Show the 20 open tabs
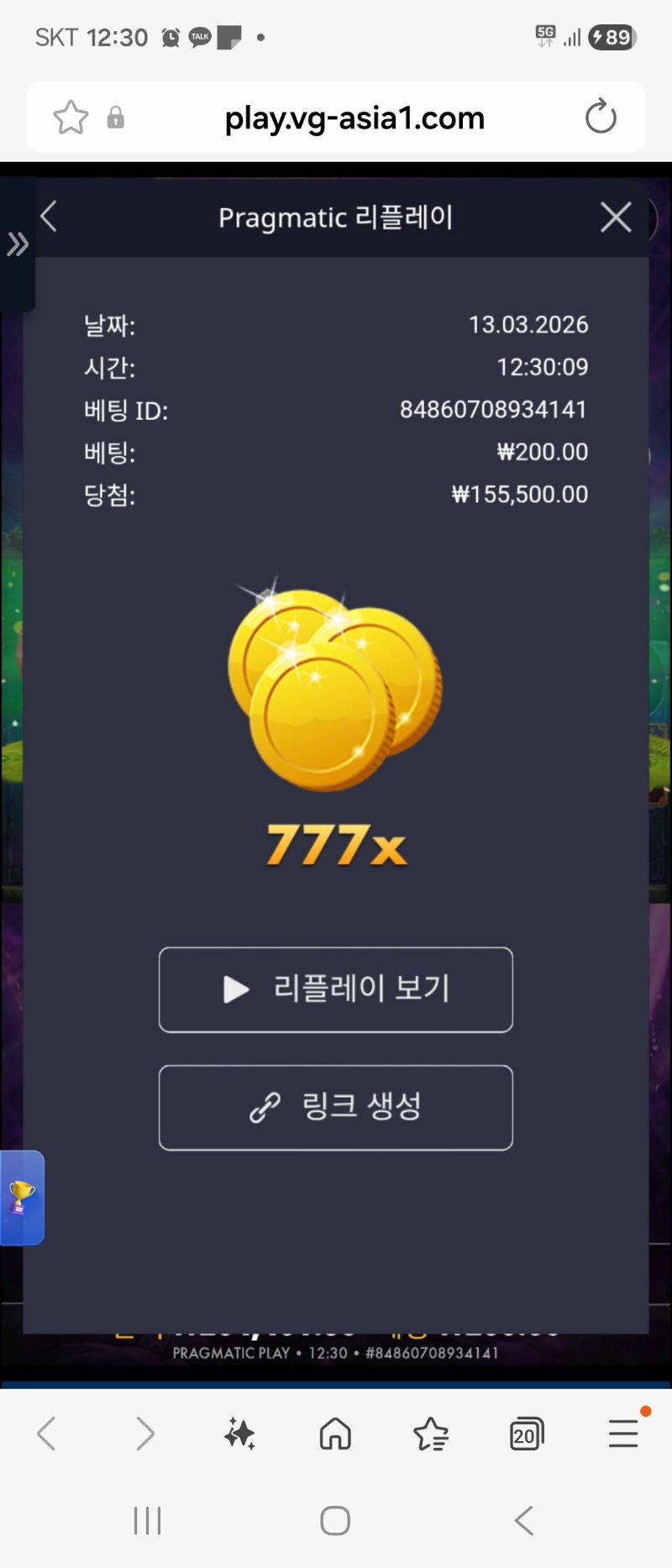This screenshot has height=1568, width=672. pyautogui.click(x=527, y=1434)
